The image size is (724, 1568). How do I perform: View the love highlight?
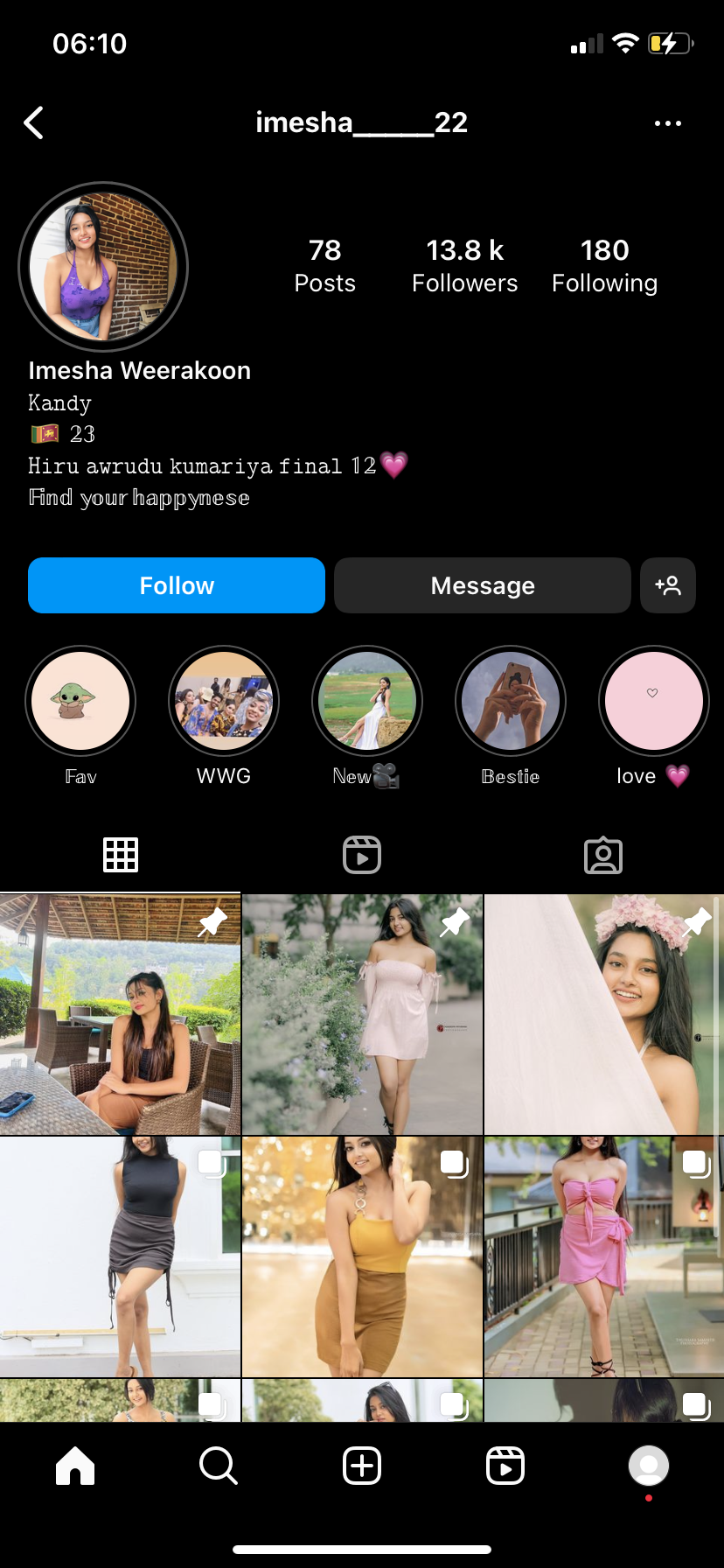654,701
